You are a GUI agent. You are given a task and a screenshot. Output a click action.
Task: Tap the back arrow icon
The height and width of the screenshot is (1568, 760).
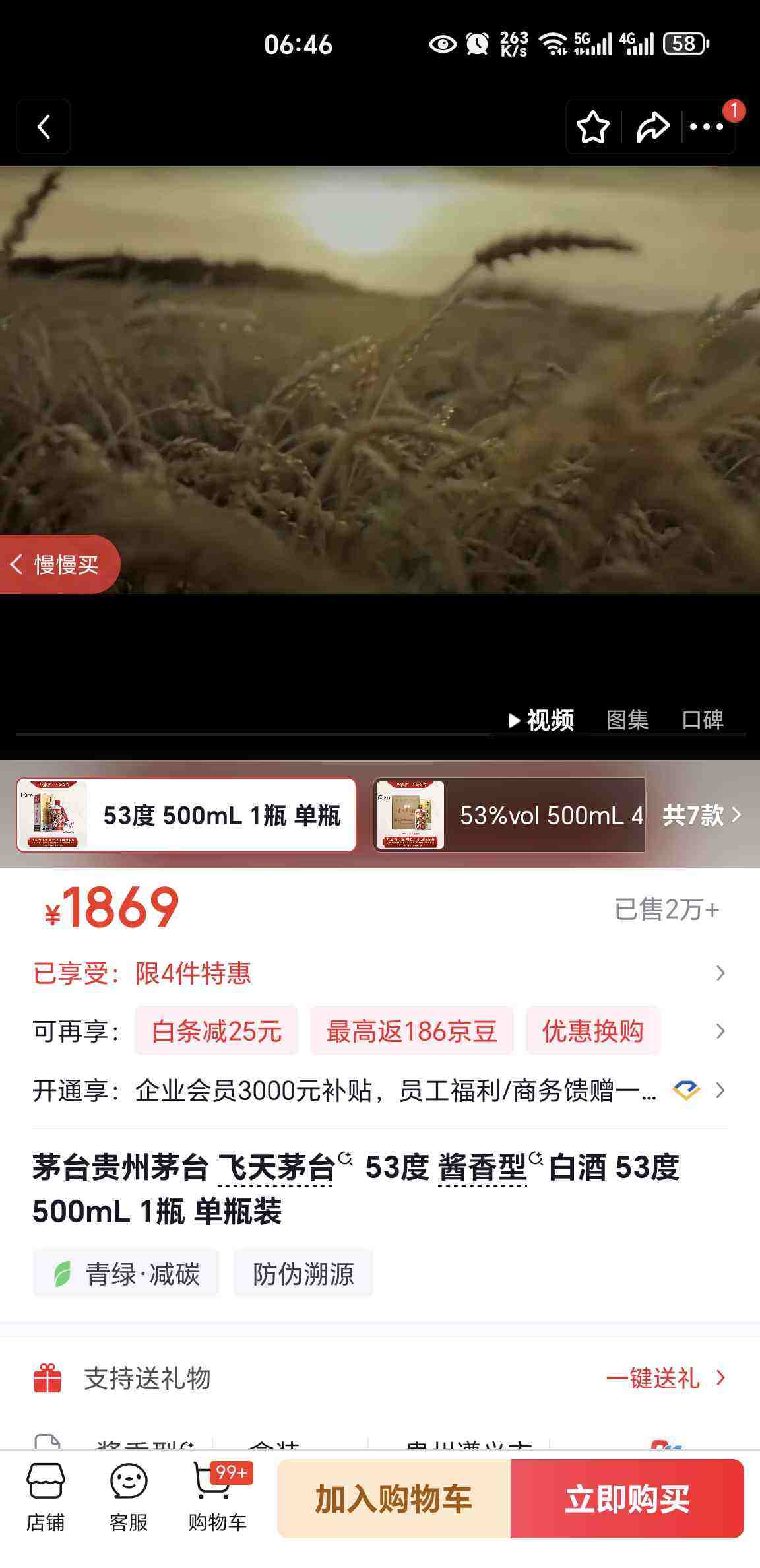(x=44, y=127)
